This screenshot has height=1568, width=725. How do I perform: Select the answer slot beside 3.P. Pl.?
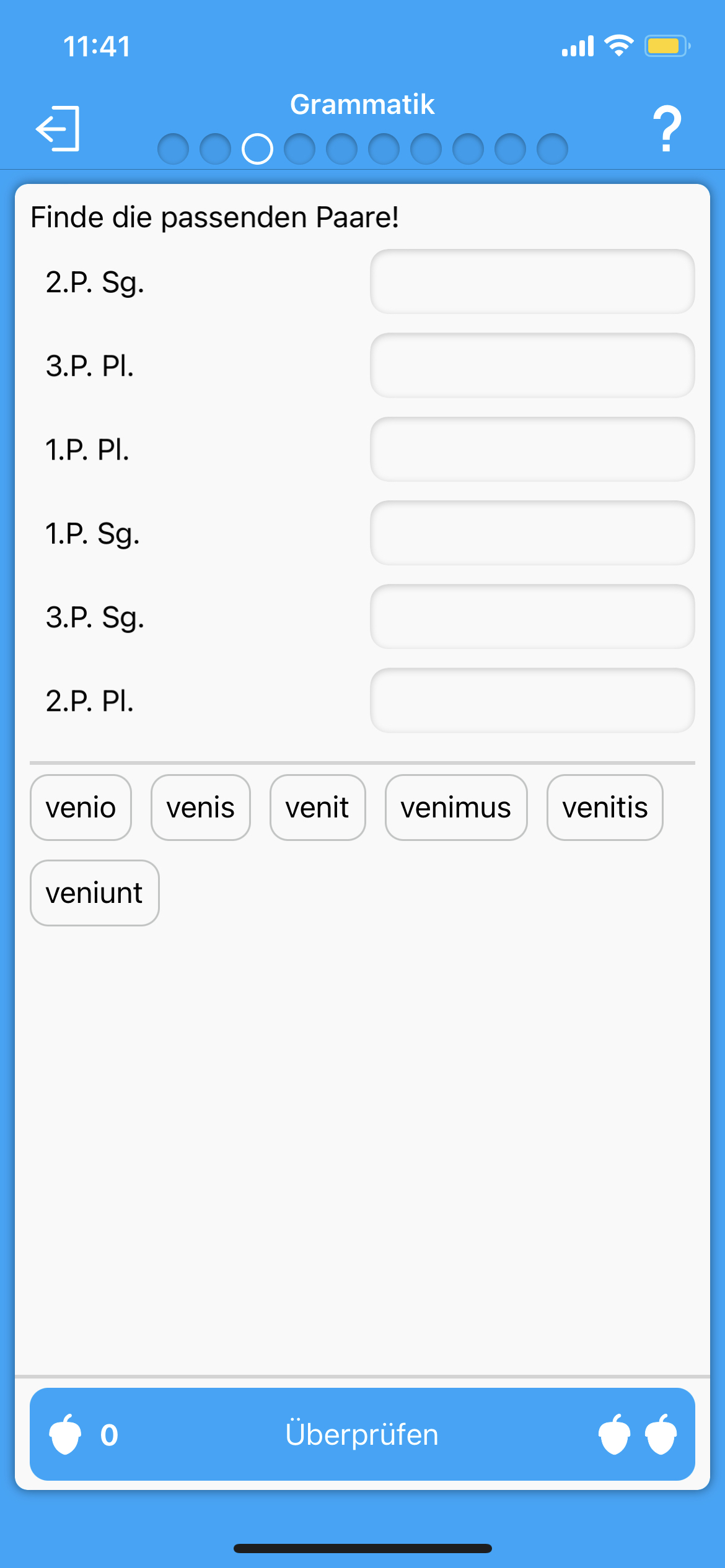click(x=532, y=365)
